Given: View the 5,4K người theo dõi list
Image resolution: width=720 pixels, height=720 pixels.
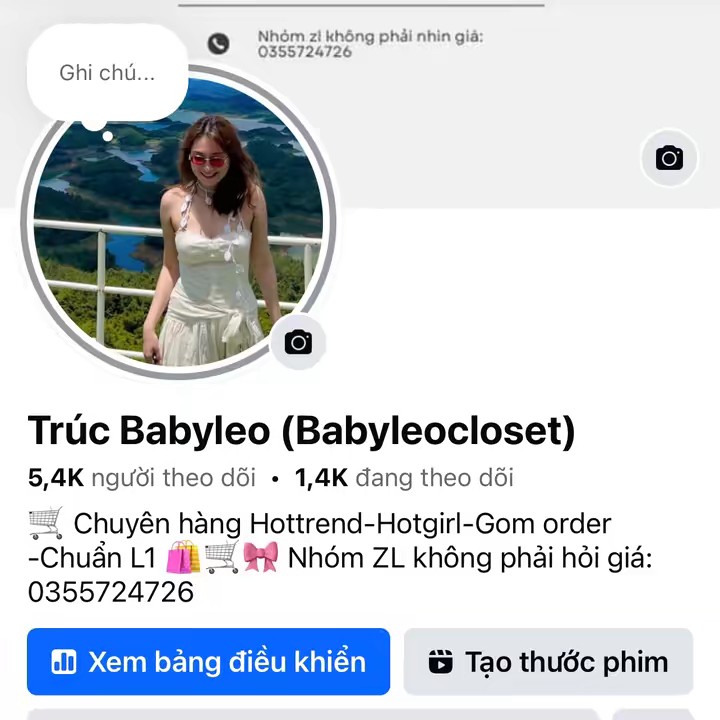Looking at the screenshot, I should [x=142, y=478].
